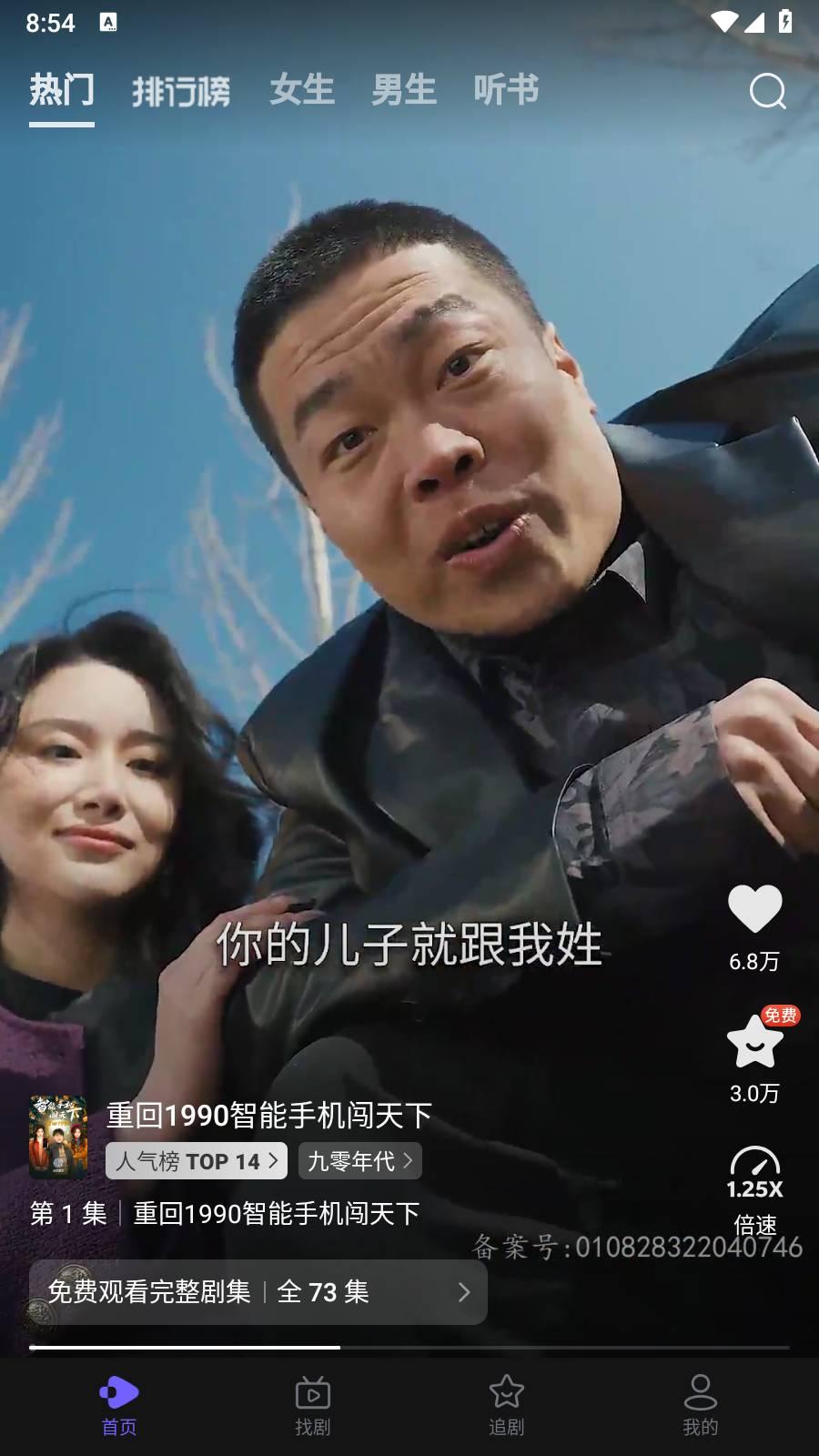Open the drama cover thumbnail
Screen dimensions: 819x1456
(x=58, y=1137)
